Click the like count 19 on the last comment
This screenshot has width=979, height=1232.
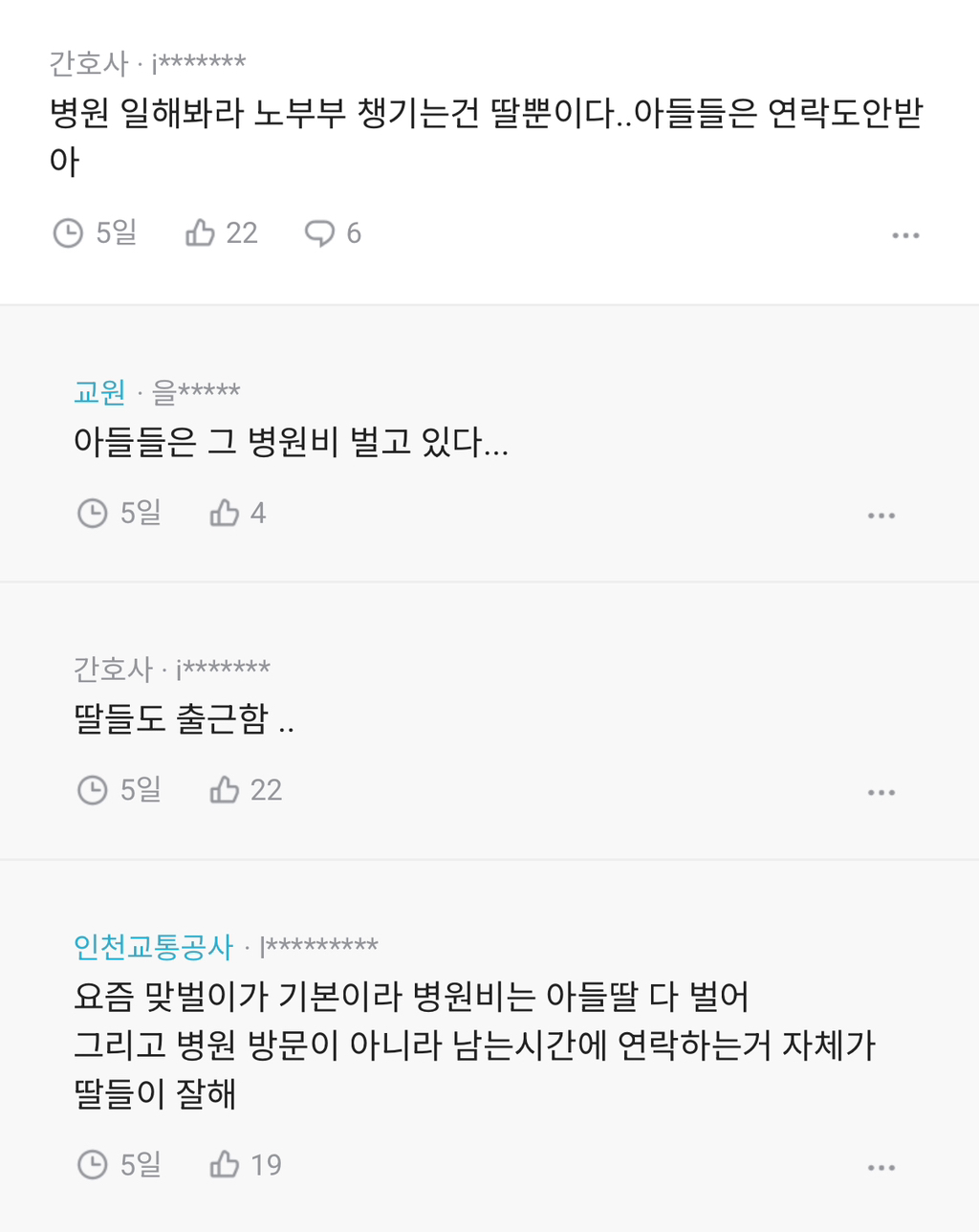pyautogui.click(x=269, y=1165)
